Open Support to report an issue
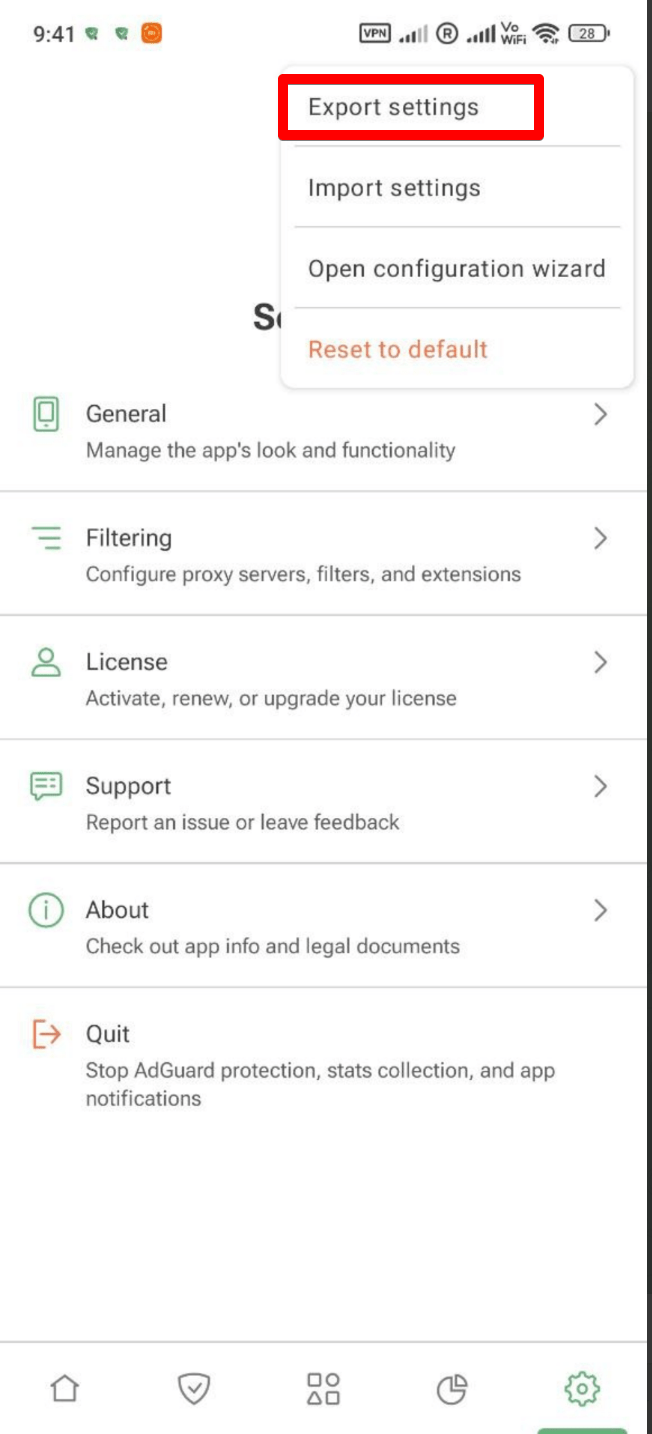 tap(324, 802)
